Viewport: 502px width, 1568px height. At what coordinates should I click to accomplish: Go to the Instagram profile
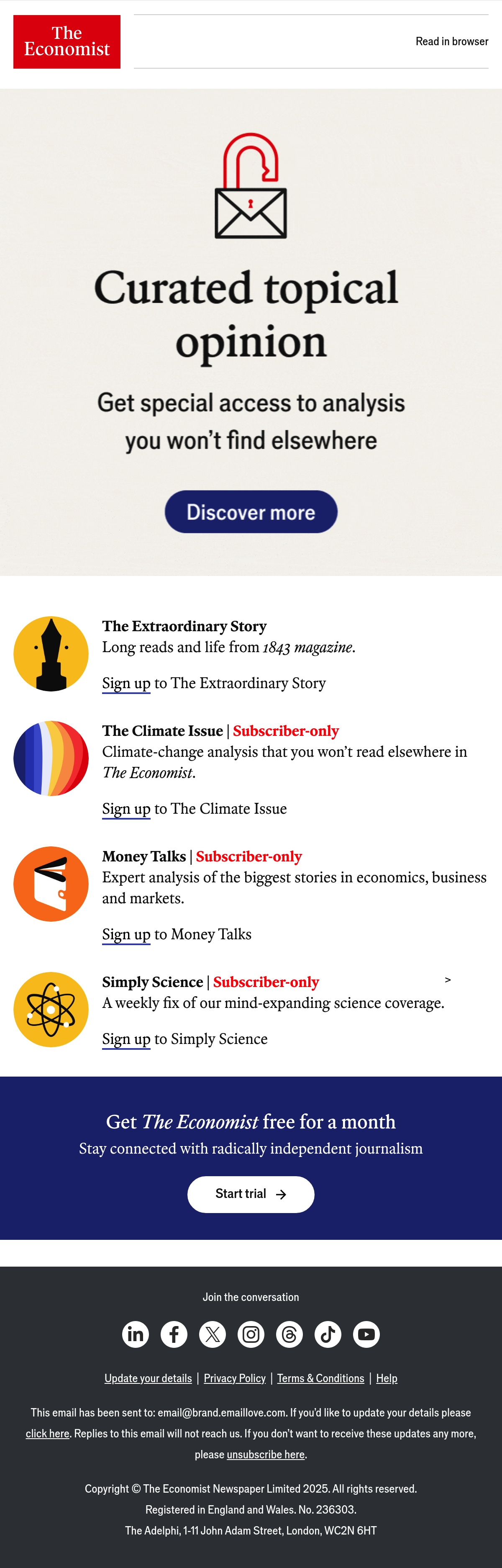pyautogui.click(x=251, y=1334)
